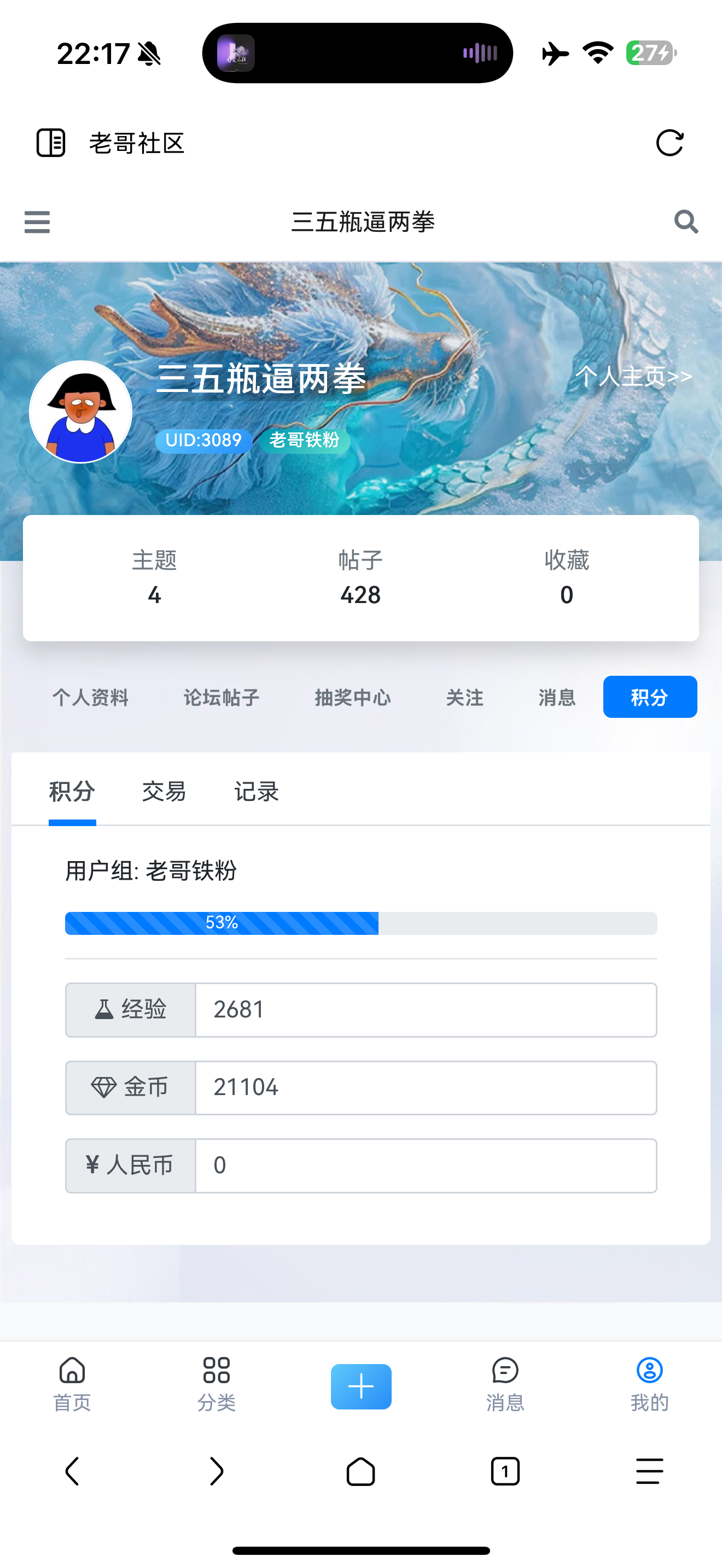722x1568 pixels.
Task: Open the browser tab switcher
Action: coord(505,1471)
